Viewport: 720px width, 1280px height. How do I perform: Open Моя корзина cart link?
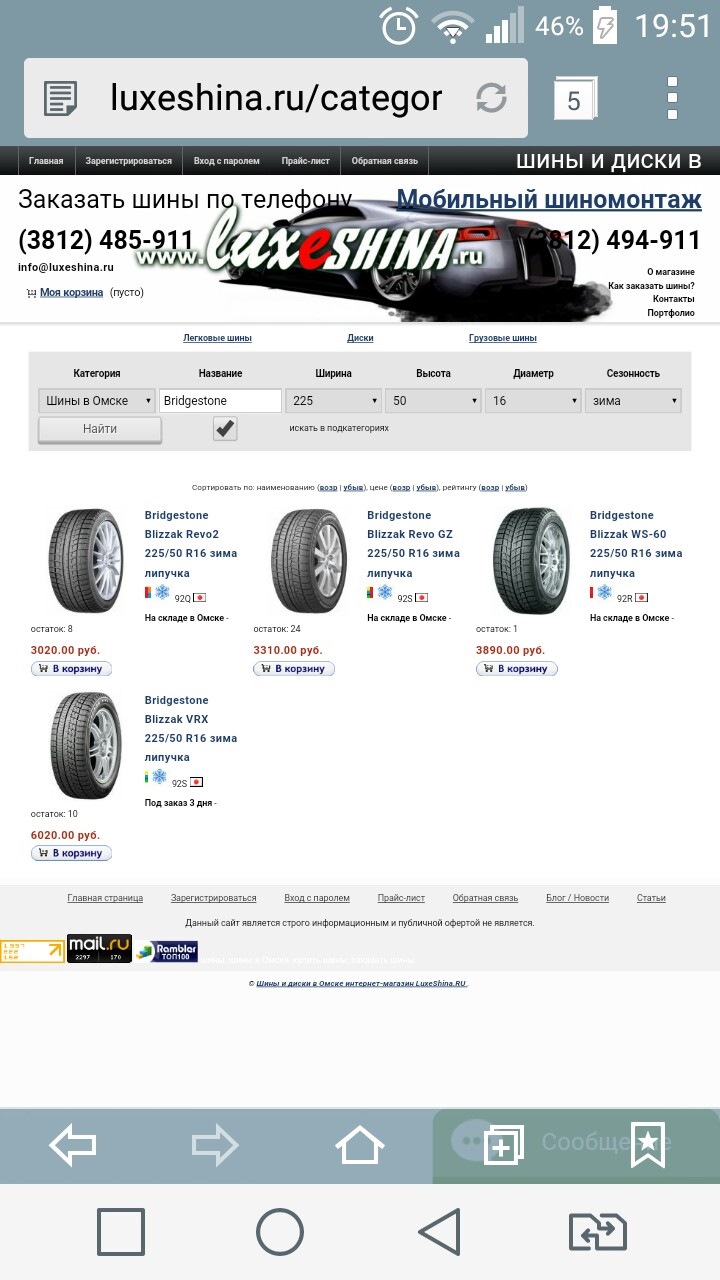point(71,292)
